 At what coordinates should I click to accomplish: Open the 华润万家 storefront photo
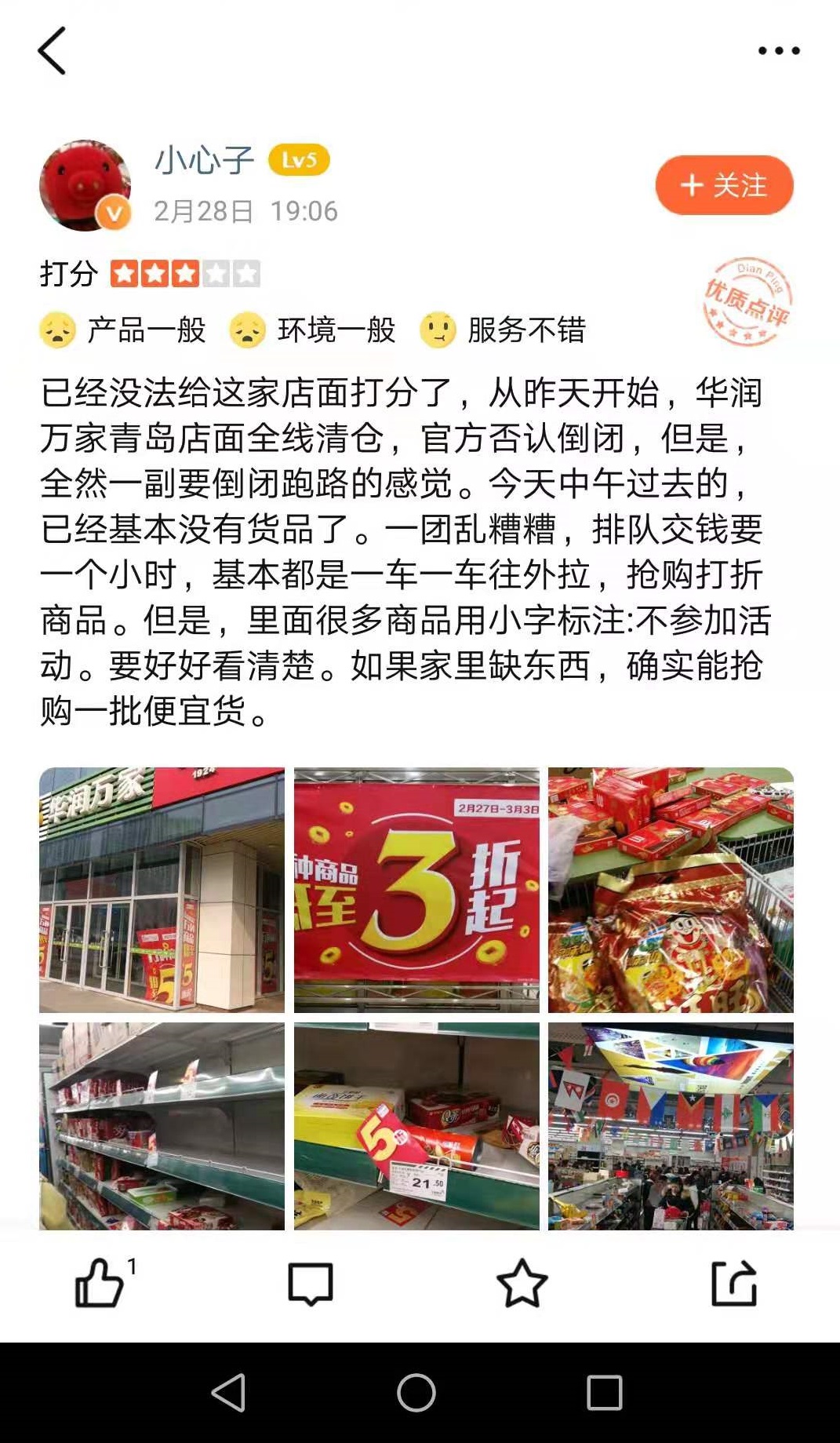162,890
